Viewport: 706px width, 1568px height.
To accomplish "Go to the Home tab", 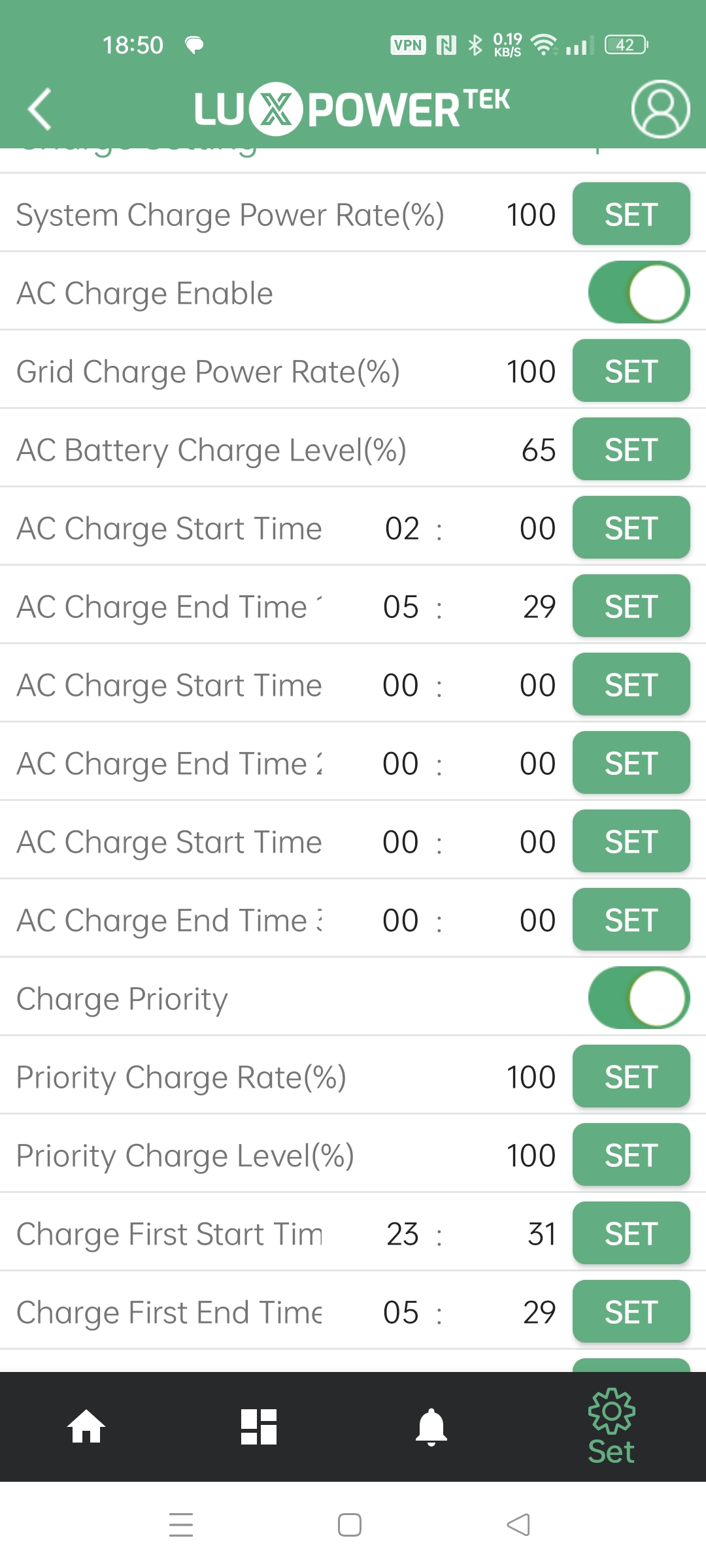I will (86, 1426).
